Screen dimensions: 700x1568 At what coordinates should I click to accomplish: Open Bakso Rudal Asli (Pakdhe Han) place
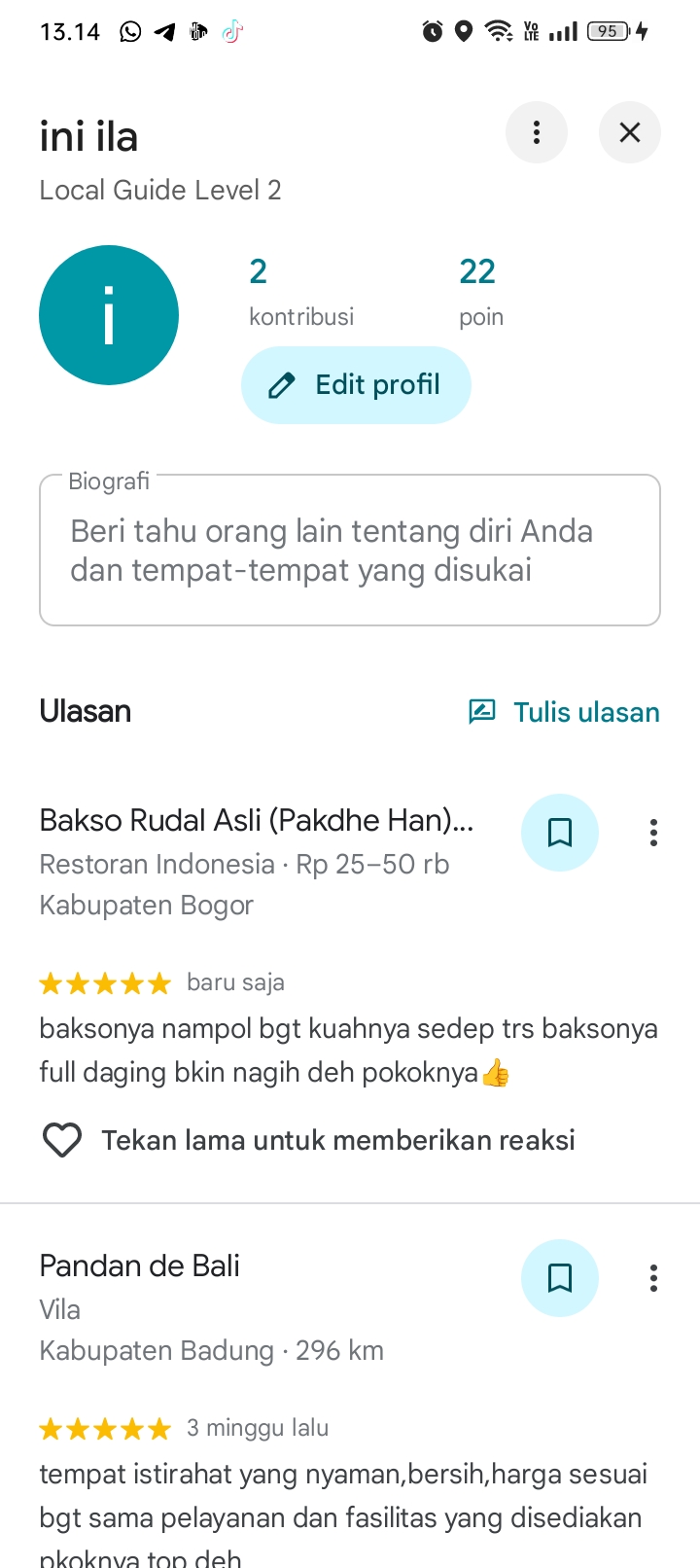257,820
